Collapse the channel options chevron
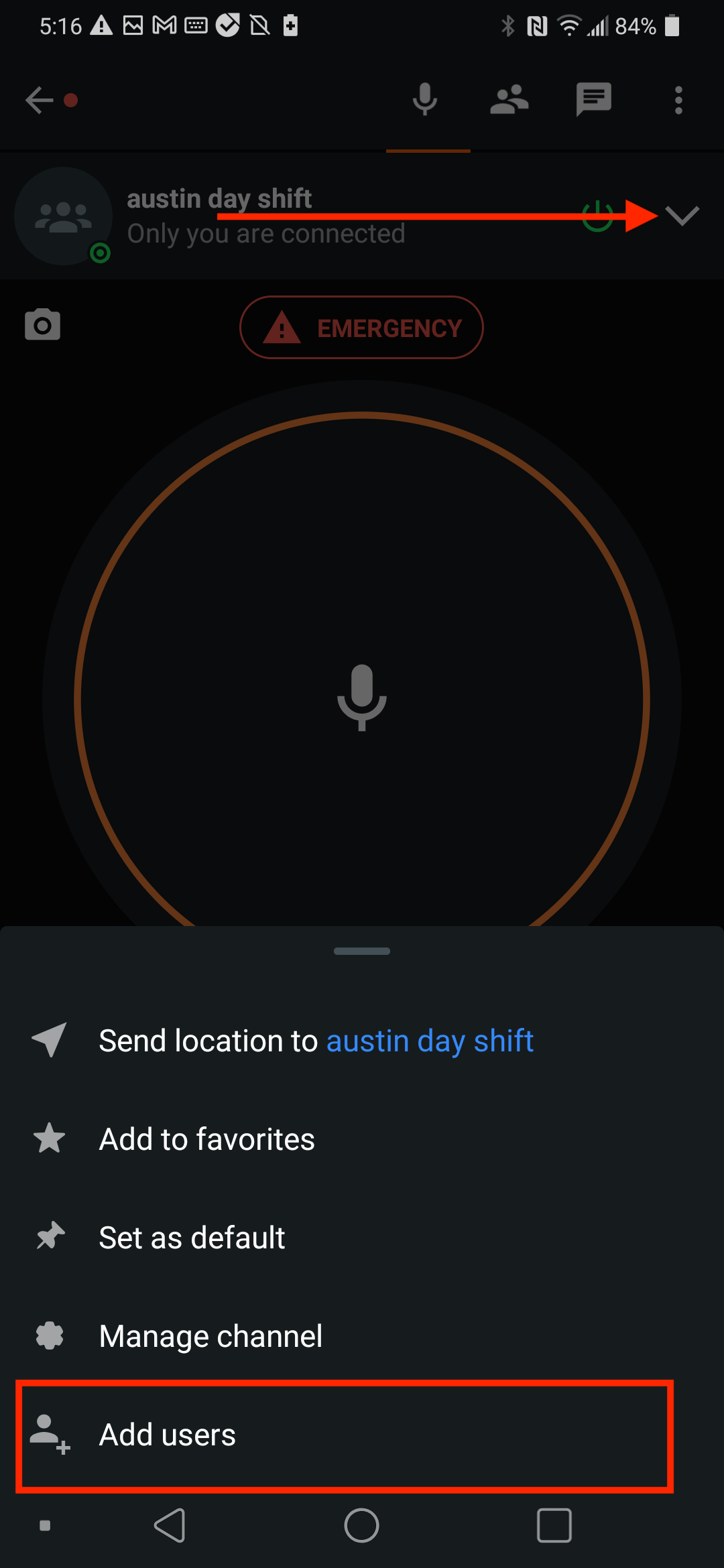724x1568 pixels. [682, 216]
